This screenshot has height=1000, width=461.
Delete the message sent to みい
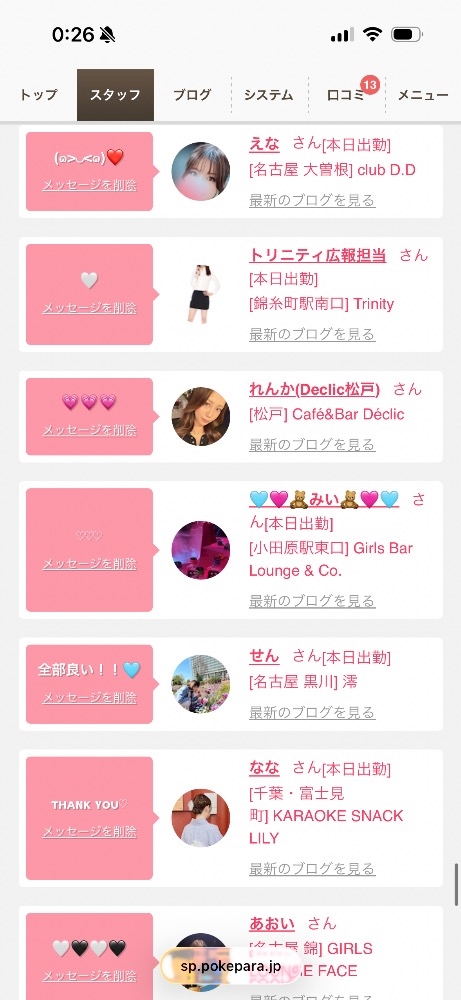coord(89,564)
